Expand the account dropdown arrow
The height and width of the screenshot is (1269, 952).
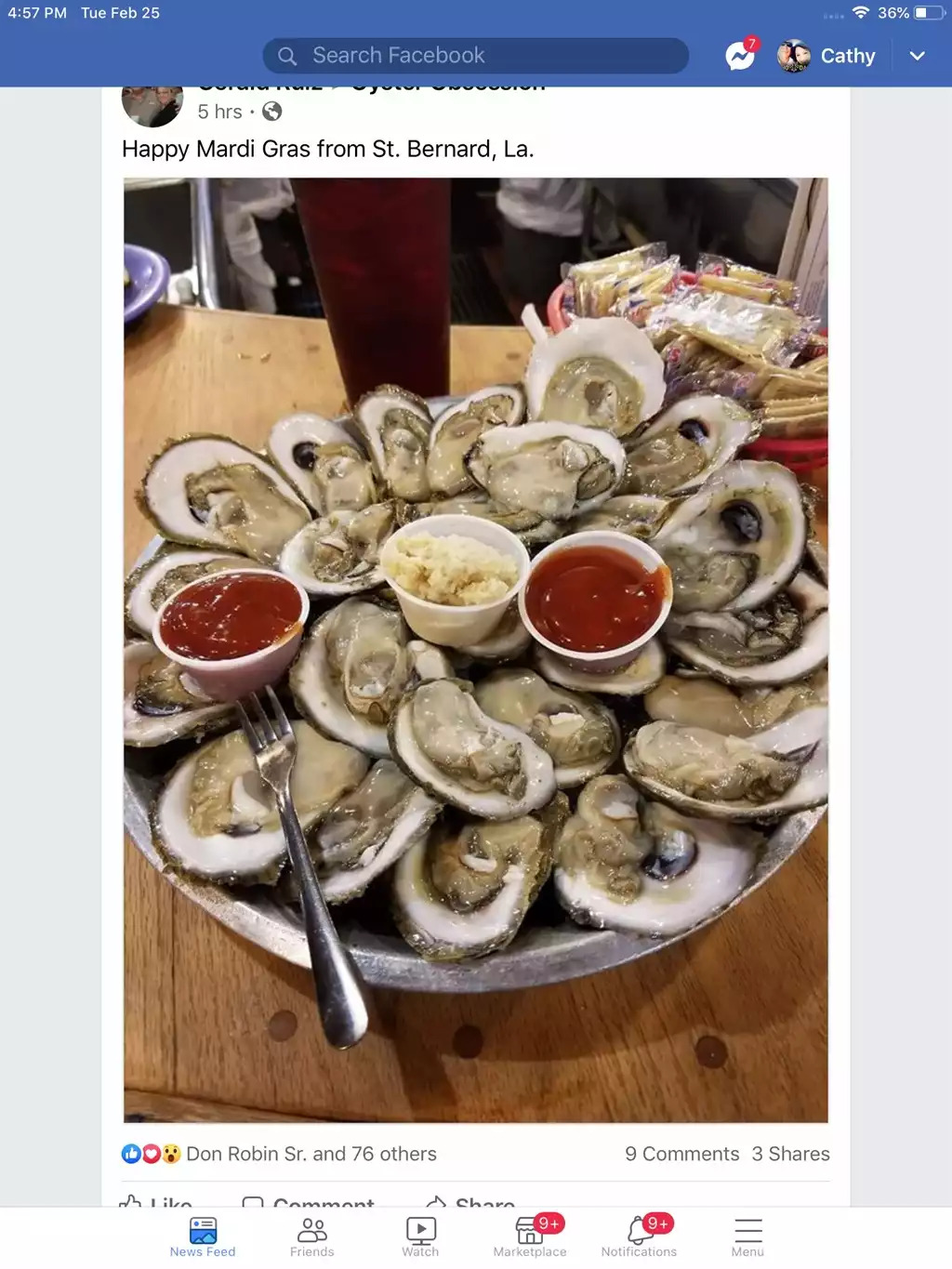point(917,56)
